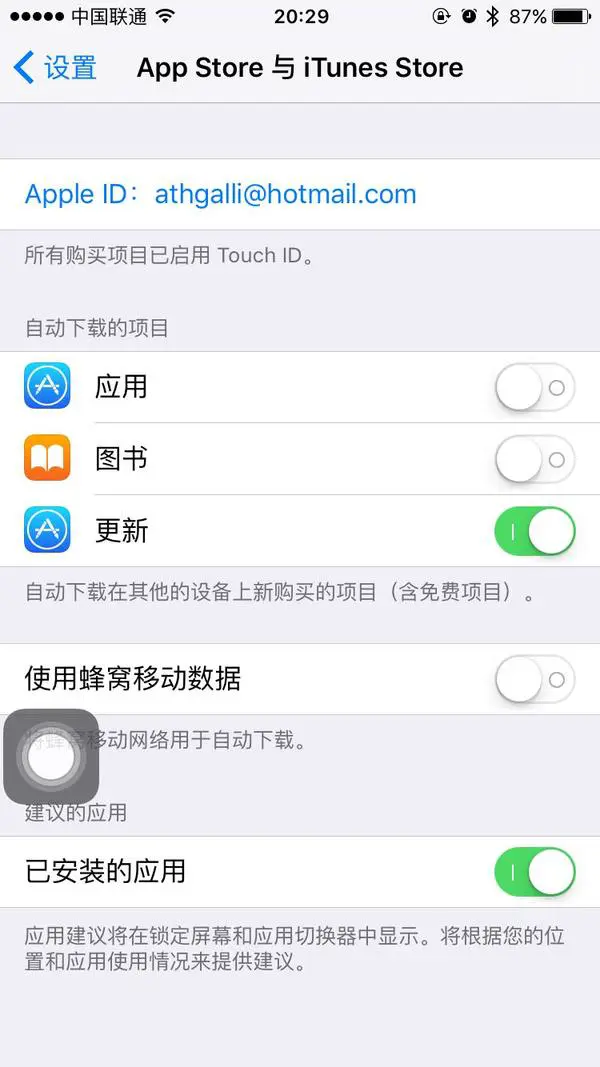
Task: Toggle 使用蜂窝移动数据 on
Action: tap(535, 679)
